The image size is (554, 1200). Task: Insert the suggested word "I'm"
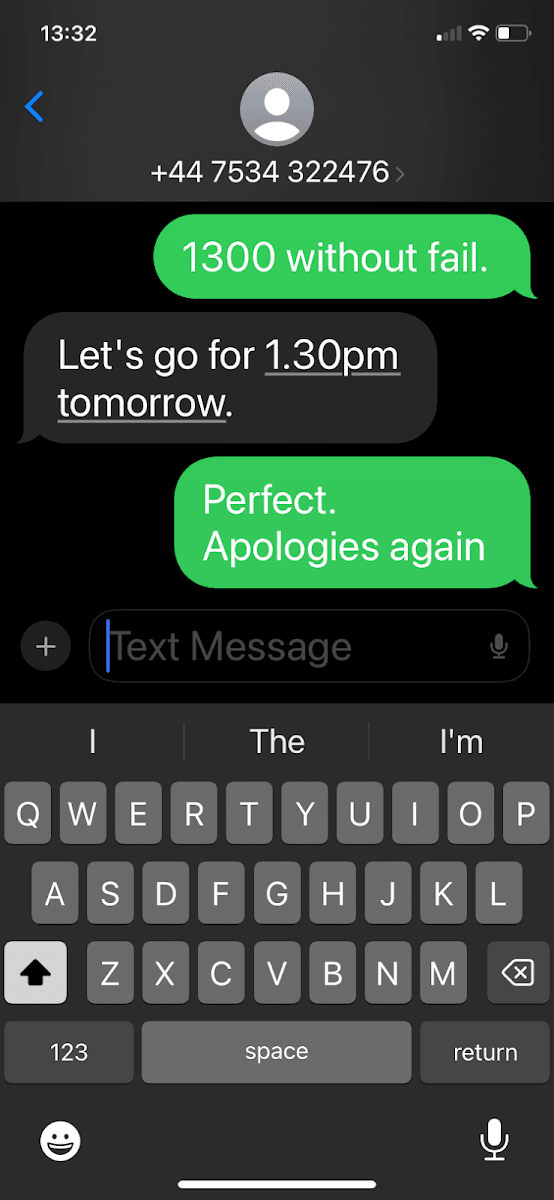(x=461, y=742)
